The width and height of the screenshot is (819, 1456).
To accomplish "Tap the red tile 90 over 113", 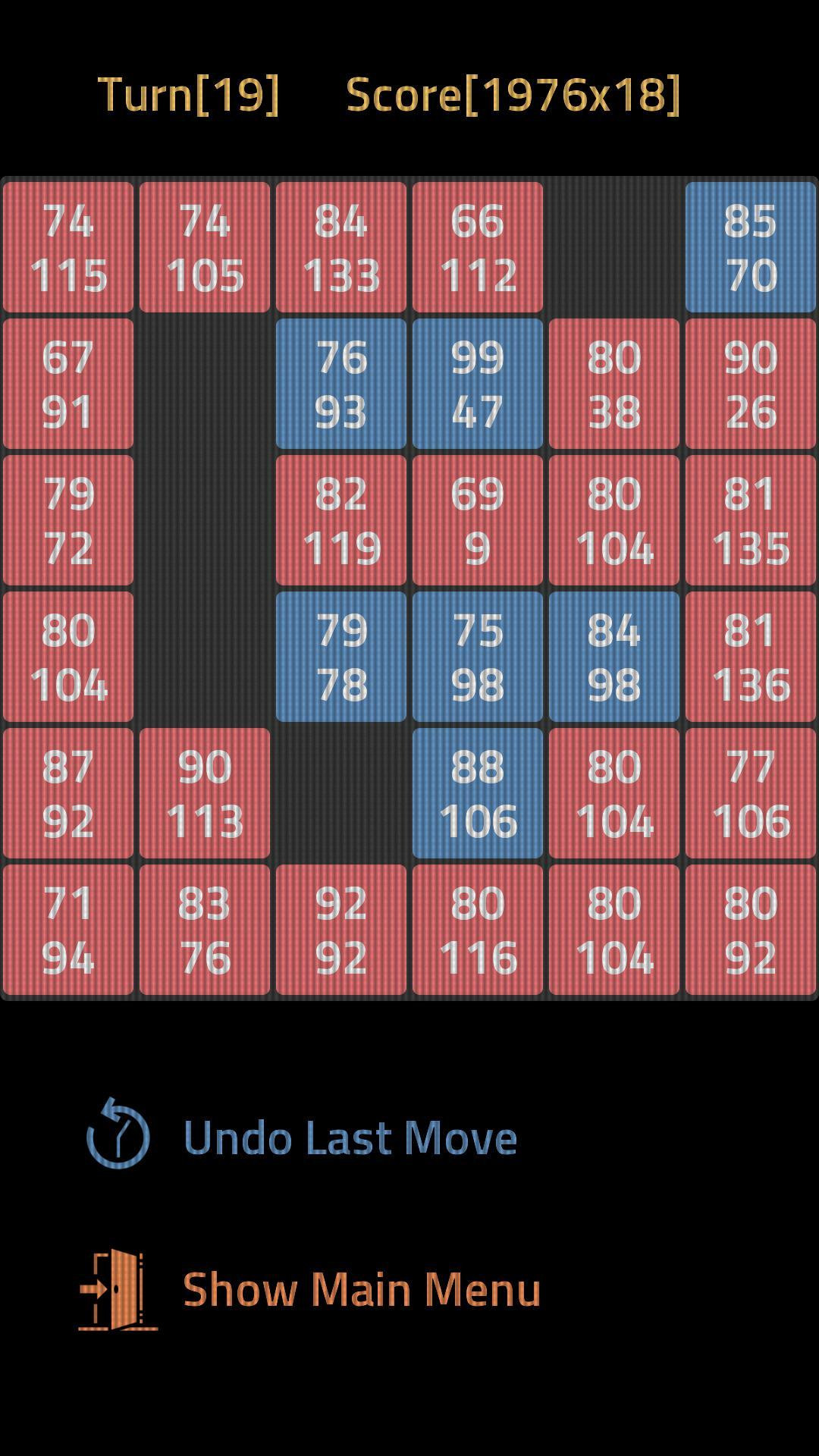I will 205,793.
